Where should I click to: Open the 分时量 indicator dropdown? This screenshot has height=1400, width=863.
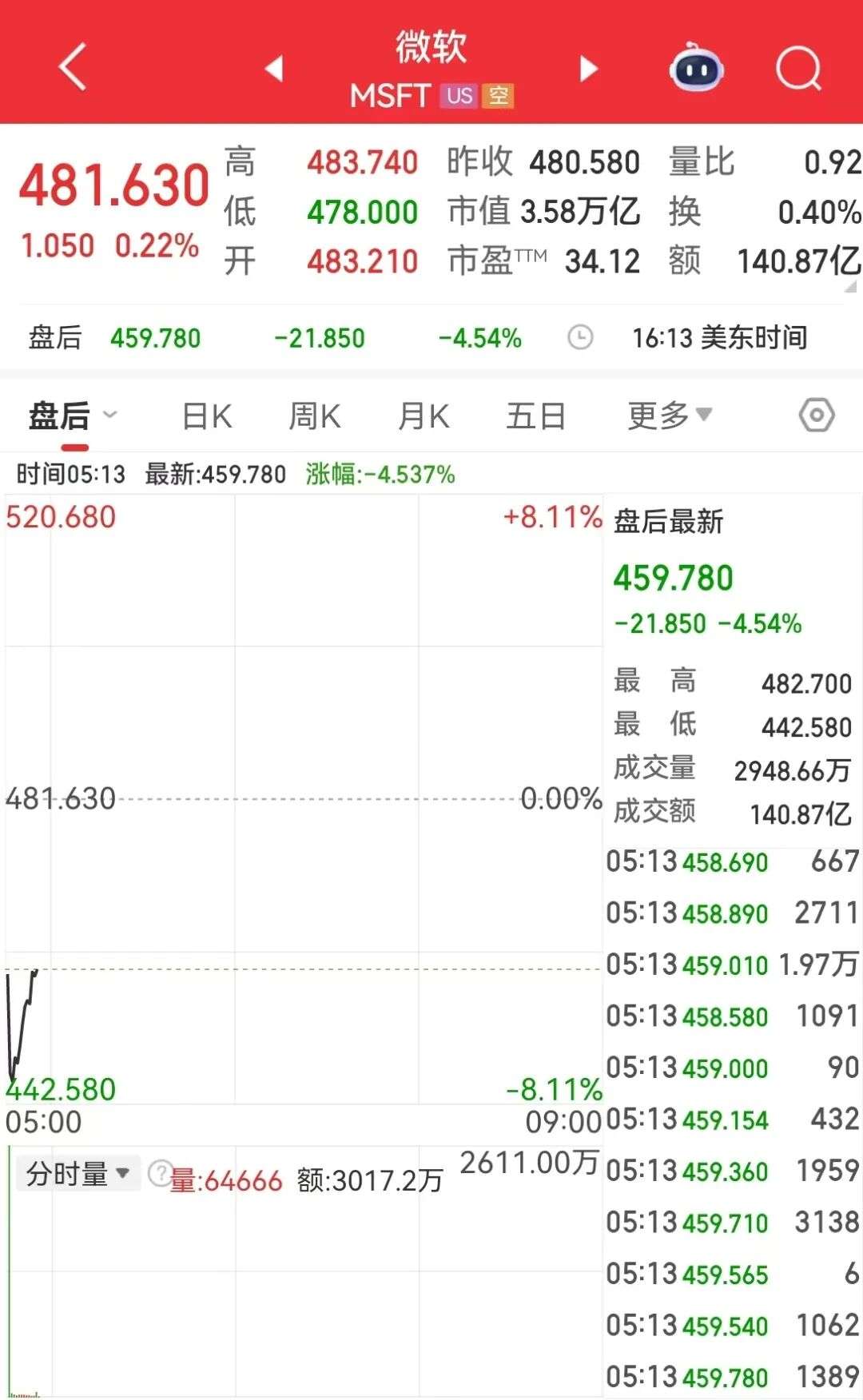[78, 1174]
